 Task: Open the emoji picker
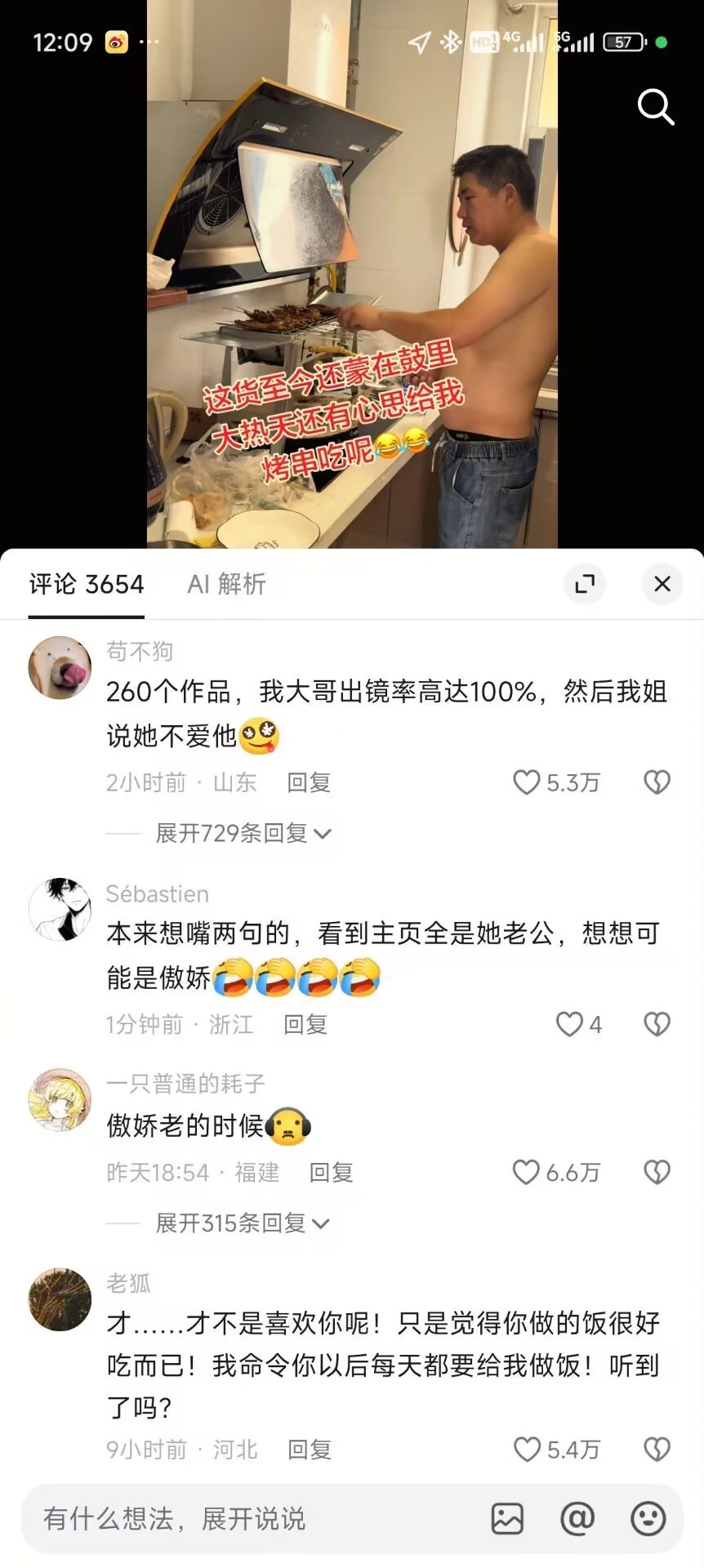click(x=648, y=1519)
